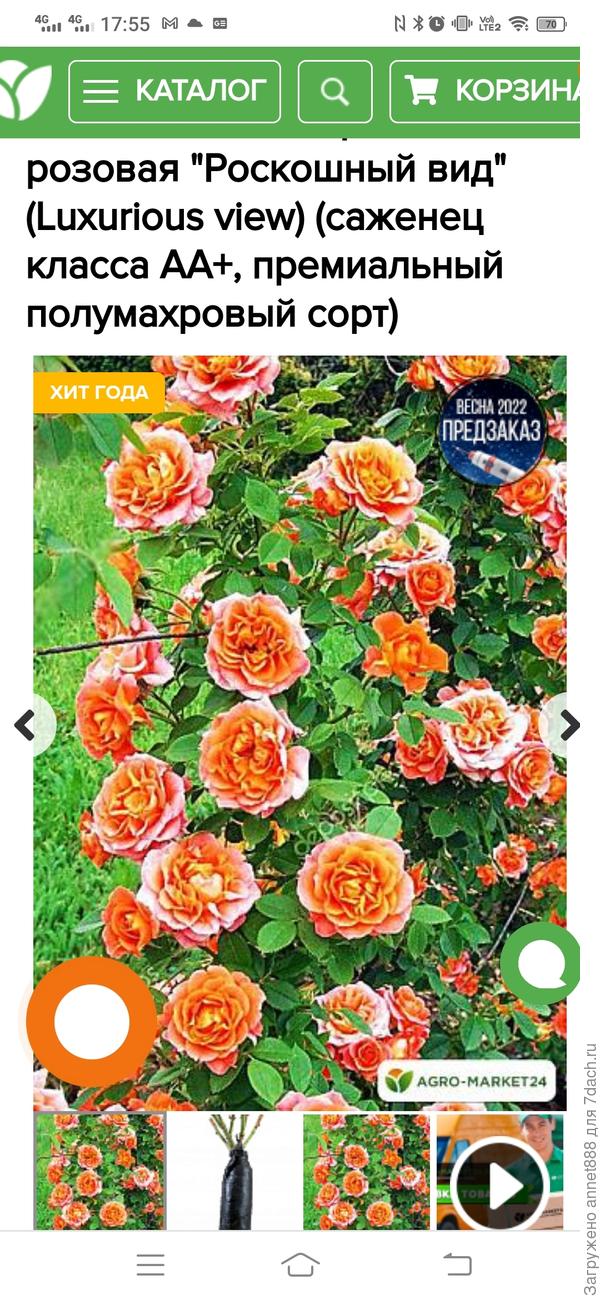Show the next product photo

pos(568,726)
